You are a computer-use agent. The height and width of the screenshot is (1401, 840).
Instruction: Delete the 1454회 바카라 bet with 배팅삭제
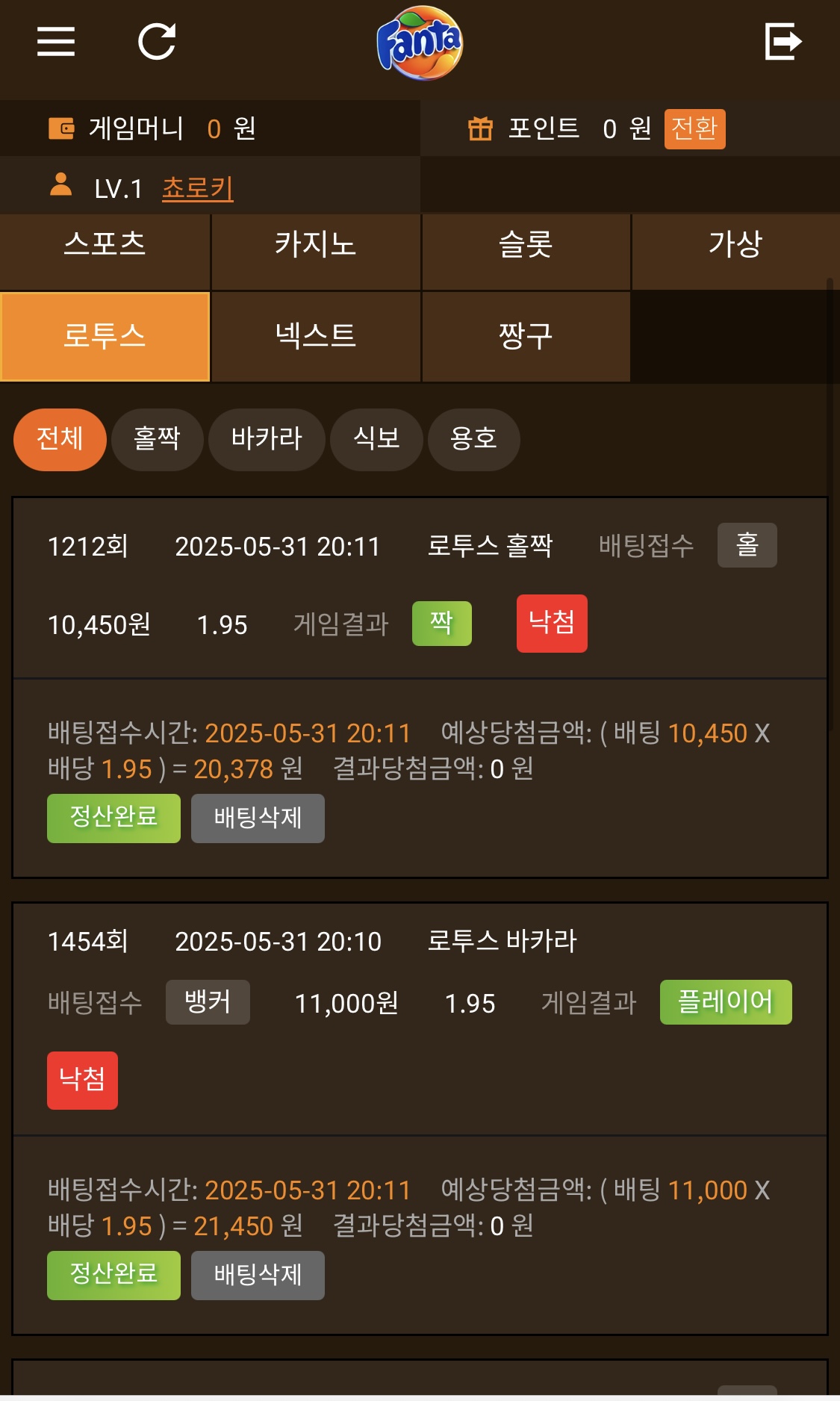(x=258, y=1276)
